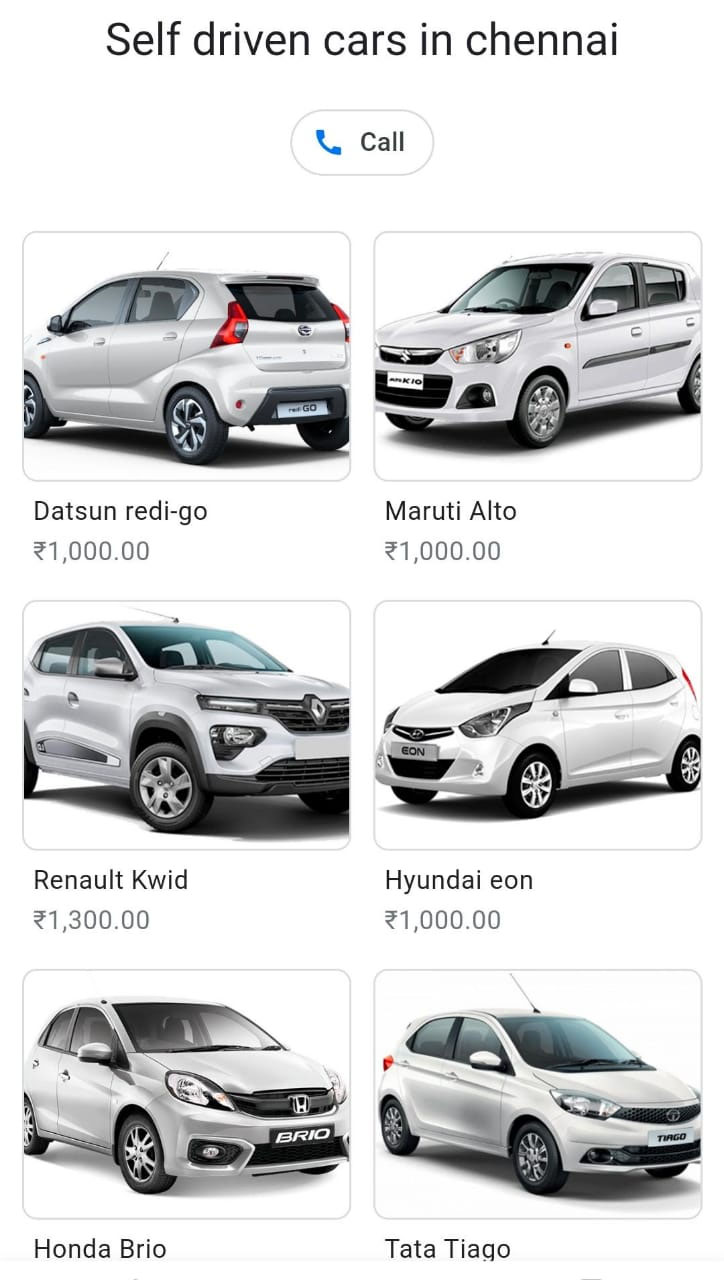Tap the Call button
This screenshot has width=724, height=1280.
pyautogui.click(x=362, y=143)
